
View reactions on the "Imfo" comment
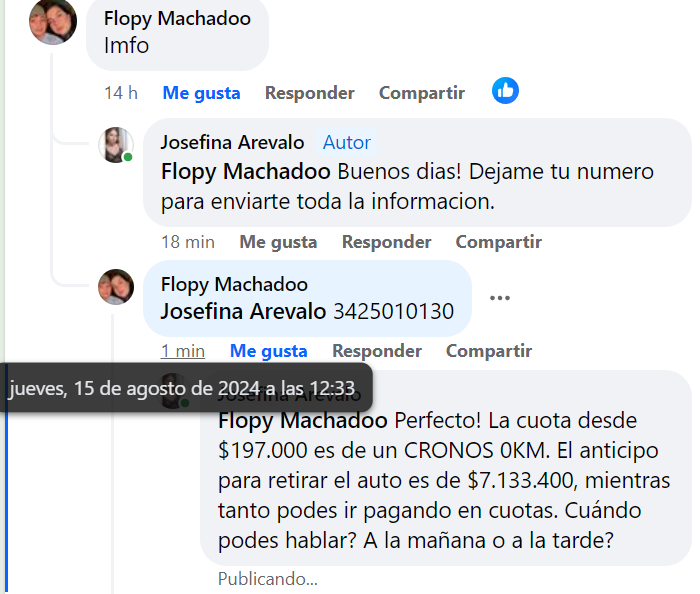coord(505,91)
